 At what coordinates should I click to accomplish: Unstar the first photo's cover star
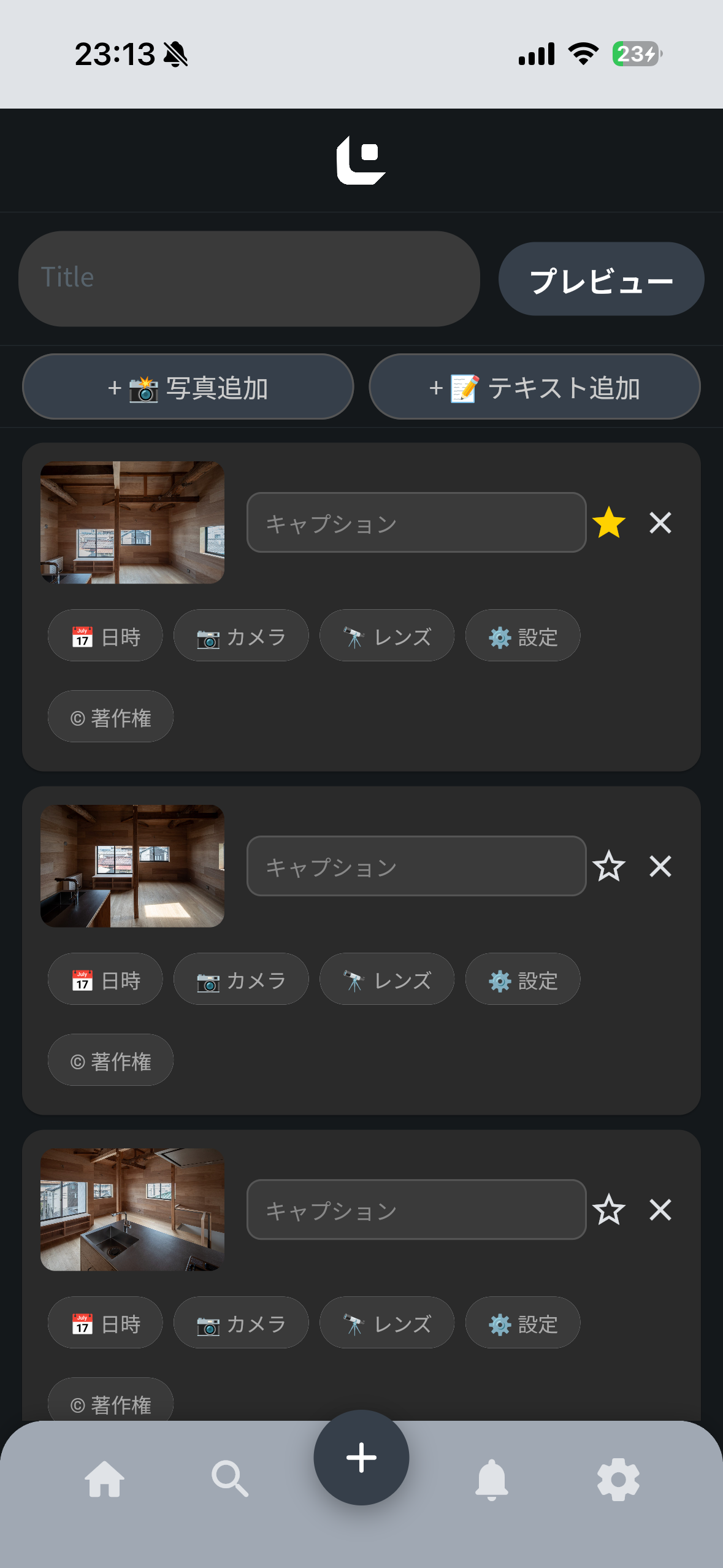pos(608,523)
